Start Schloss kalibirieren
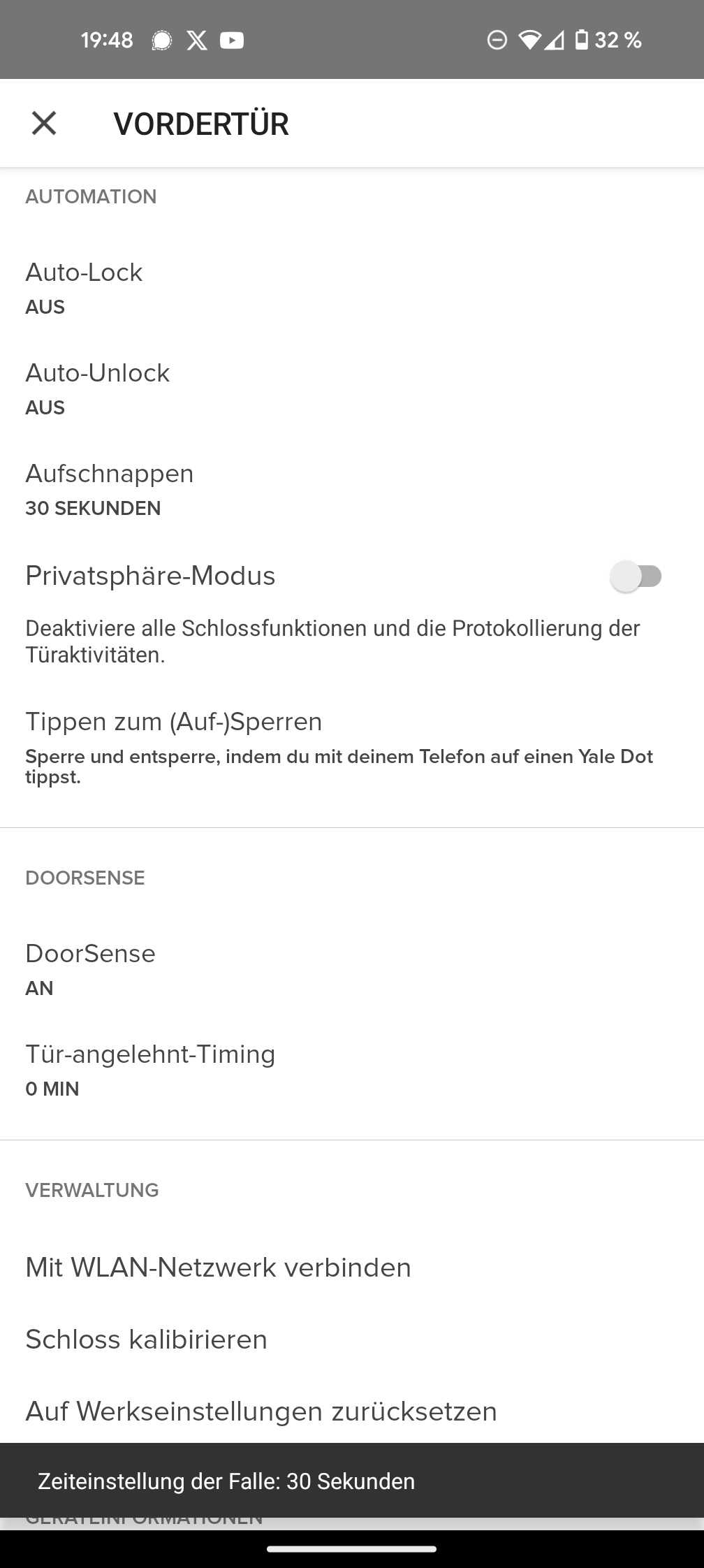This screenshot has height=1568, width=704. (x=147, y=1340)
